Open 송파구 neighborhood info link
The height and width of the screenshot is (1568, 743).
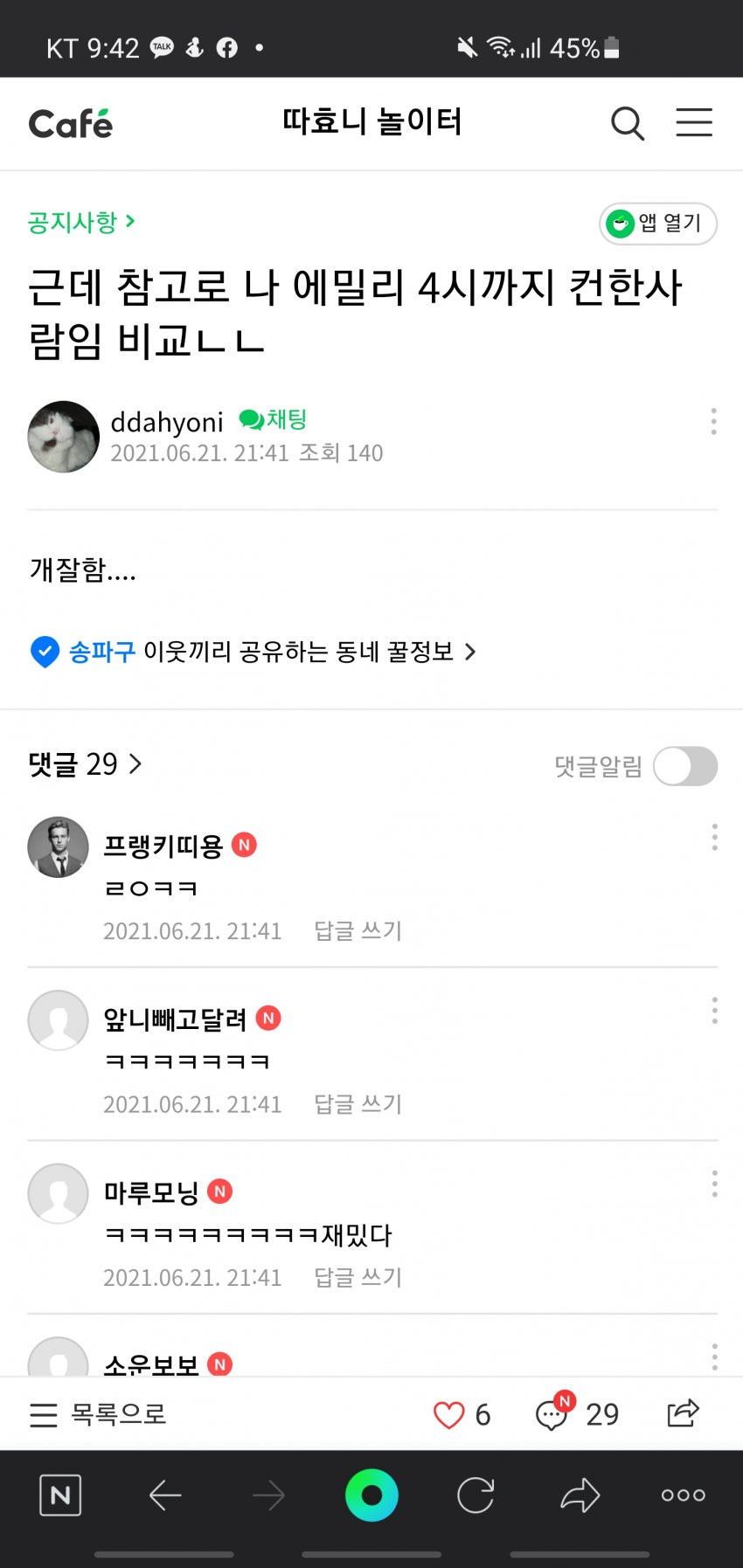pos(253,652)
